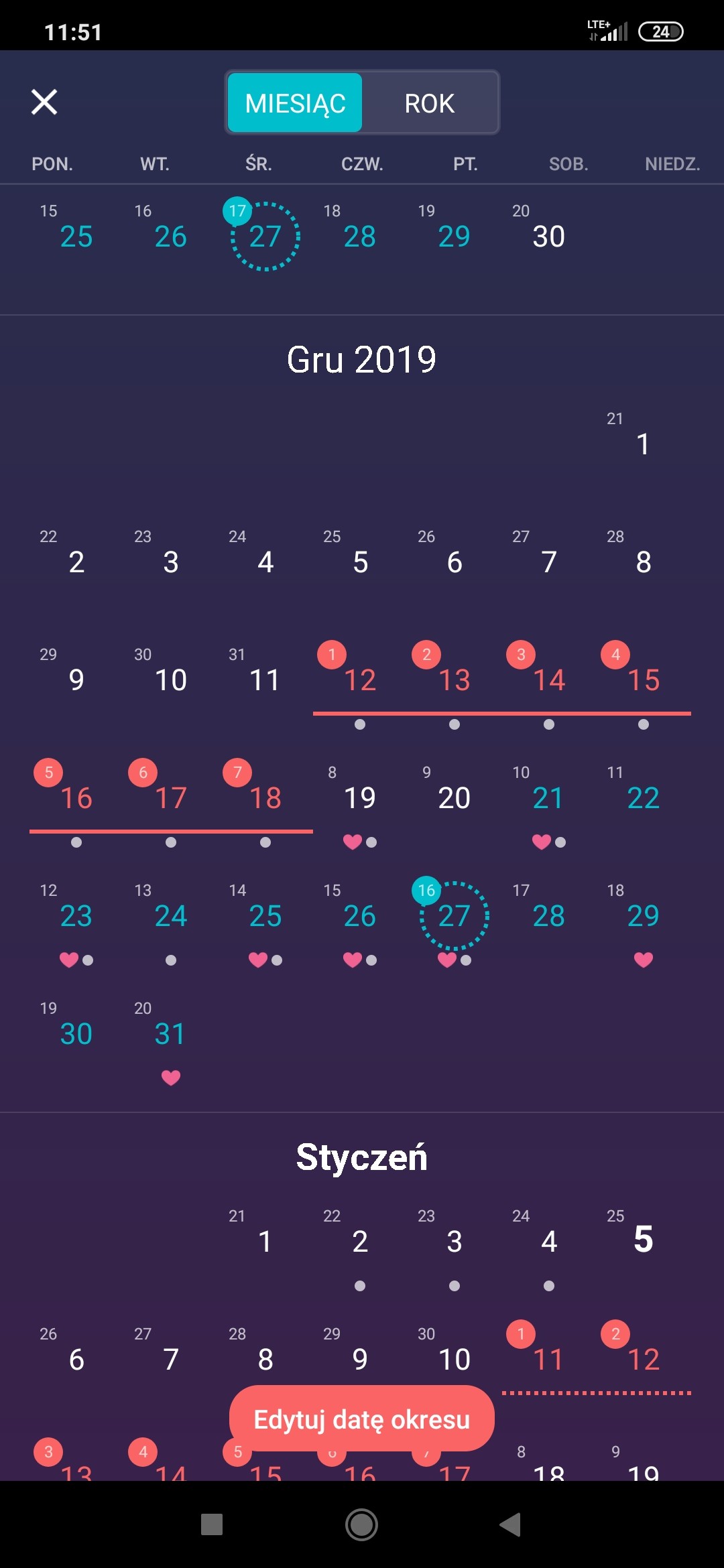This screenshot has width=724, height=1568.
Task: Pick January 5 in Styczeń
Action: [x=642, y=1240]
